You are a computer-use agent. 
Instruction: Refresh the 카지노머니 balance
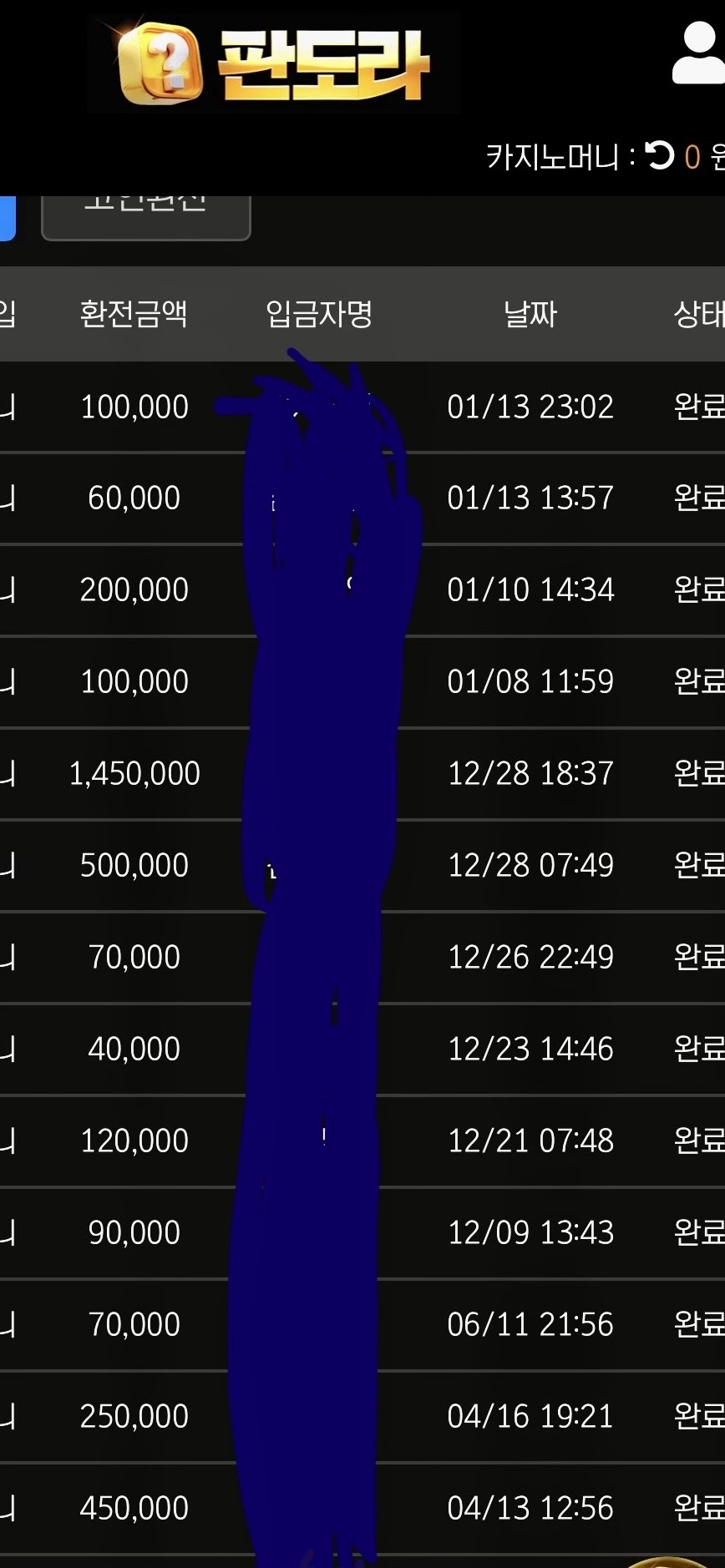point(659,155)
